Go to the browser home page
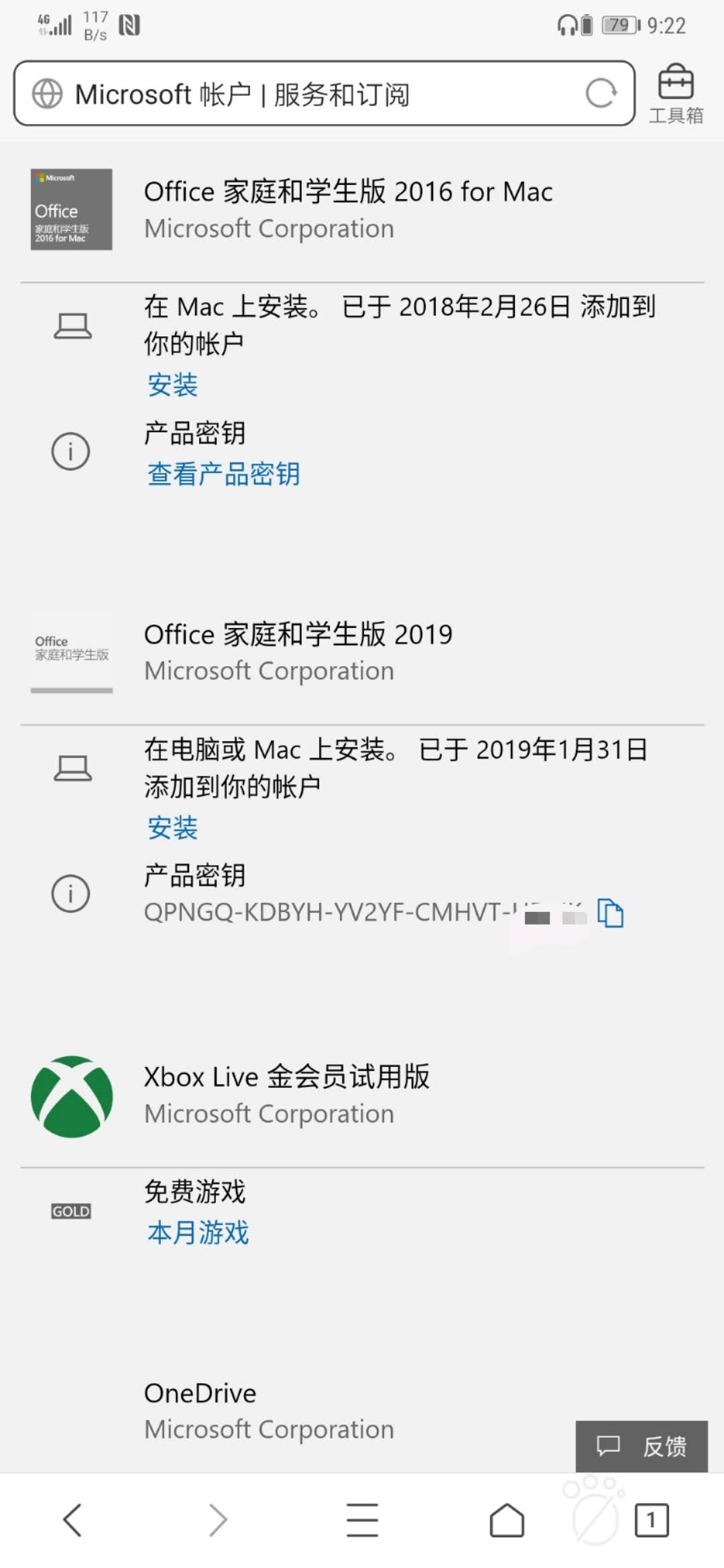This screenshot has height=1568, width=724. (507, 1520)
